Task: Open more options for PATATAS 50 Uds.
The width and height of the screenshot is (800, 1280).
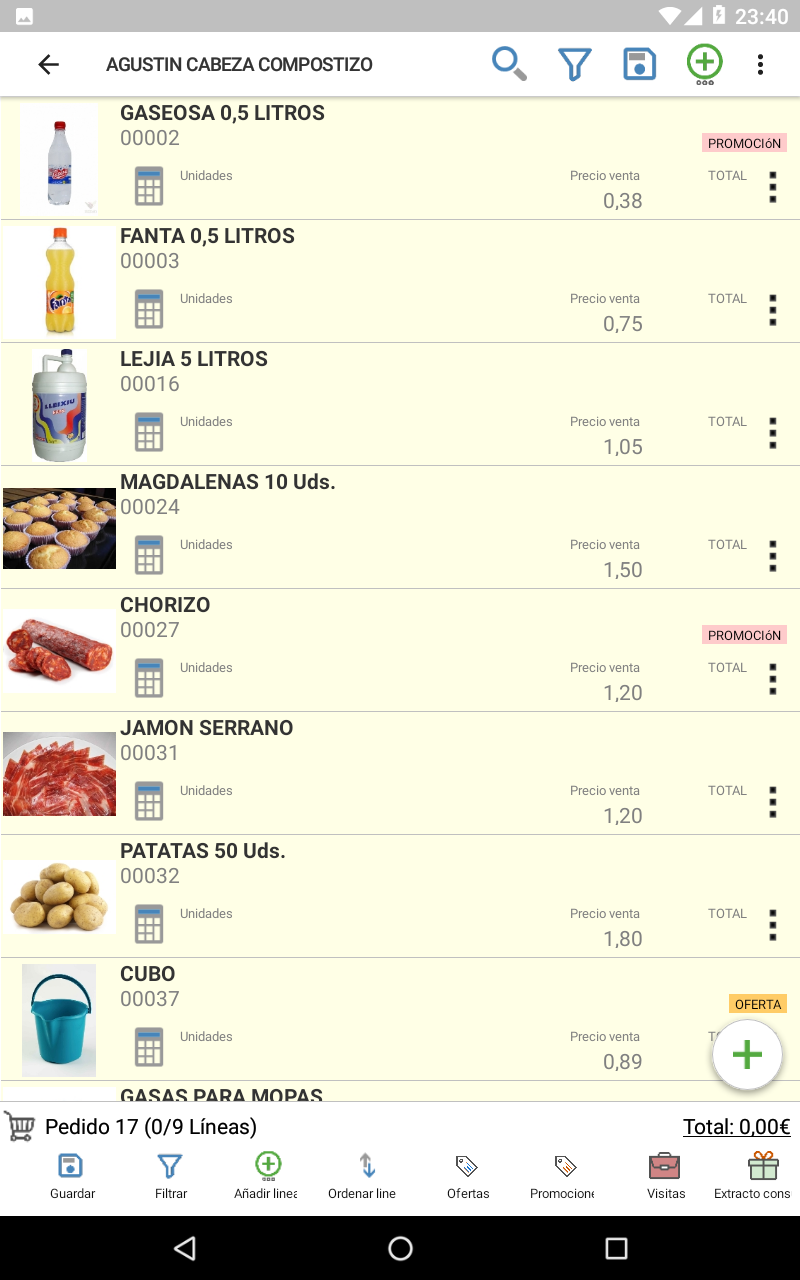Action: [x=772, y=925]
